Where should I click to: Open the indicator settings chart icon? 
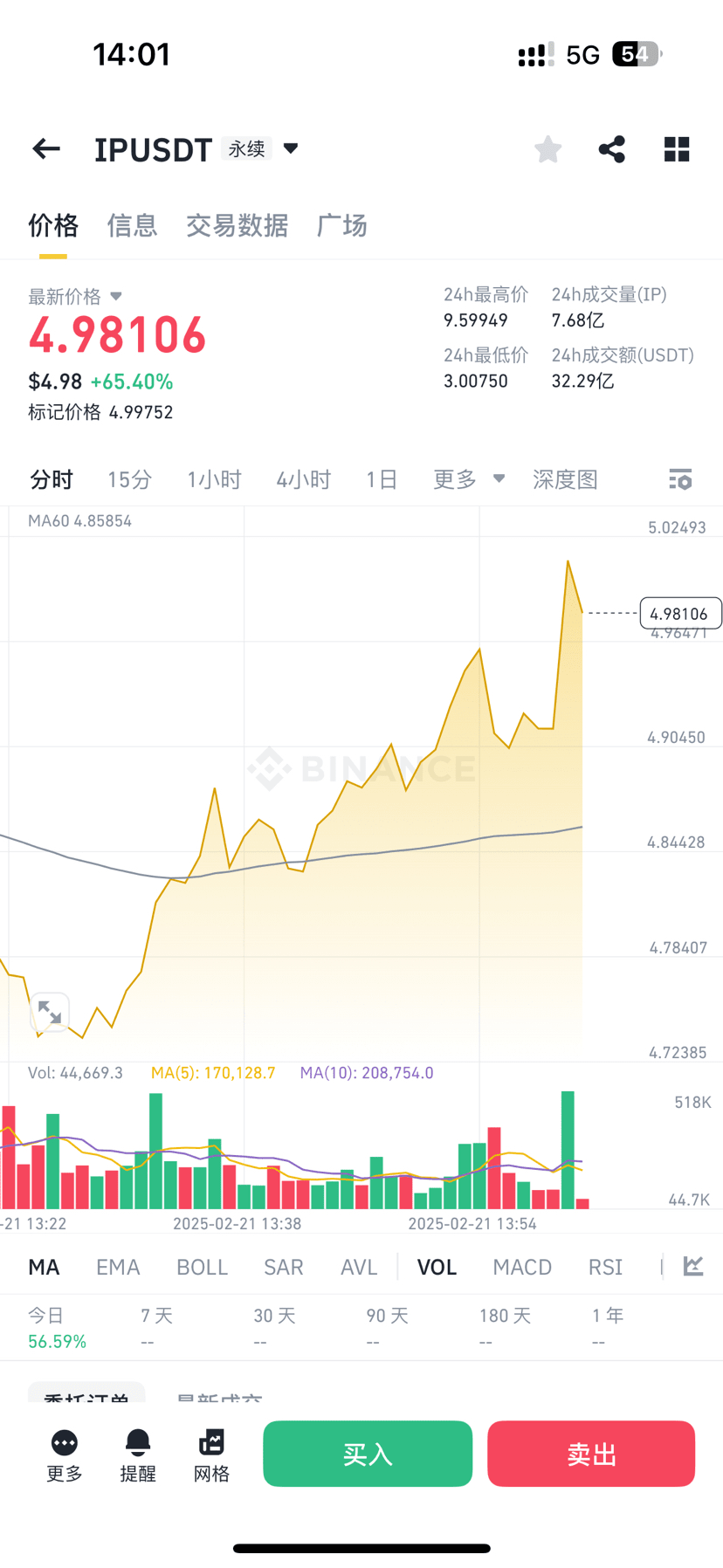(x=693, y=1266)
